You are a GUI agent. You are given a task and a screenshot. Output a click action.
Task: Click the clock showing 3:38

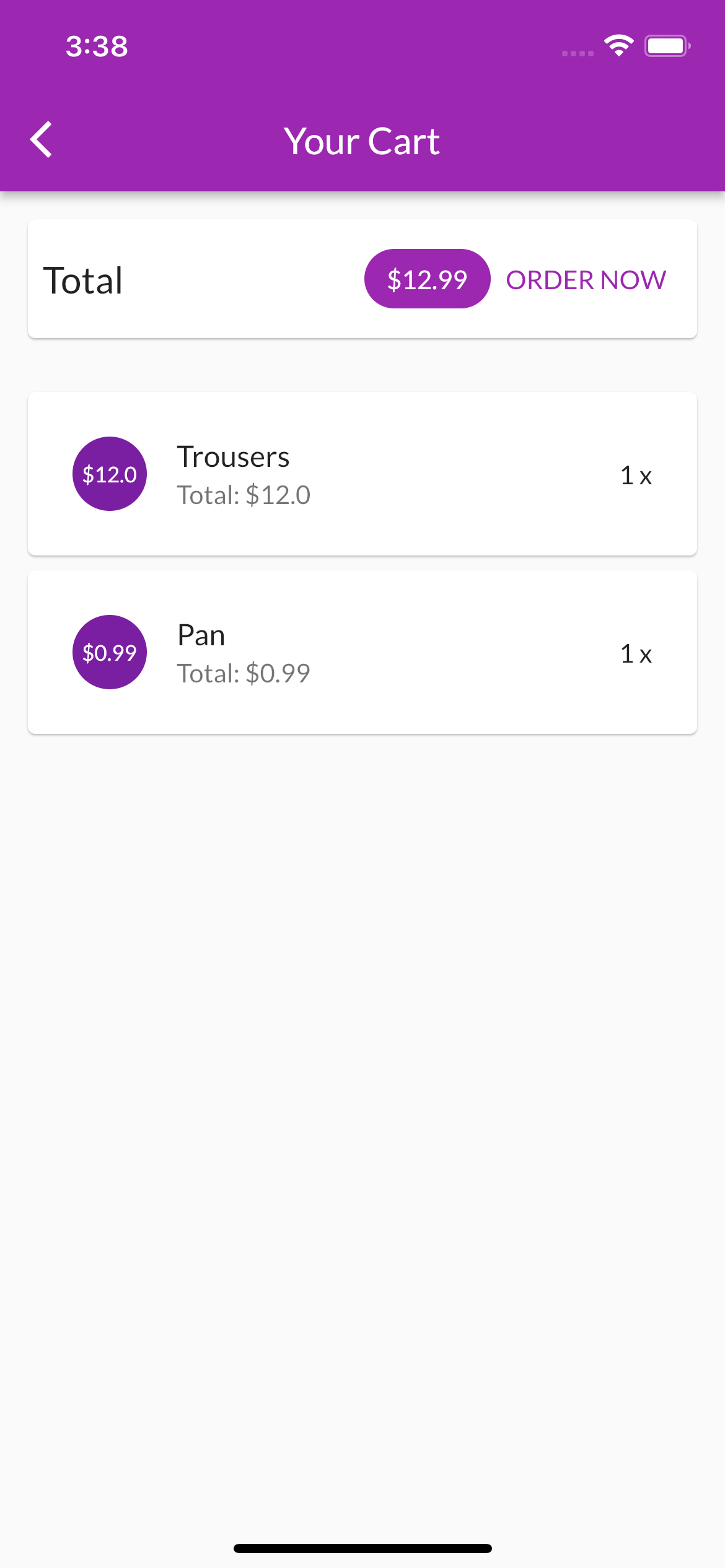(97, 46)
